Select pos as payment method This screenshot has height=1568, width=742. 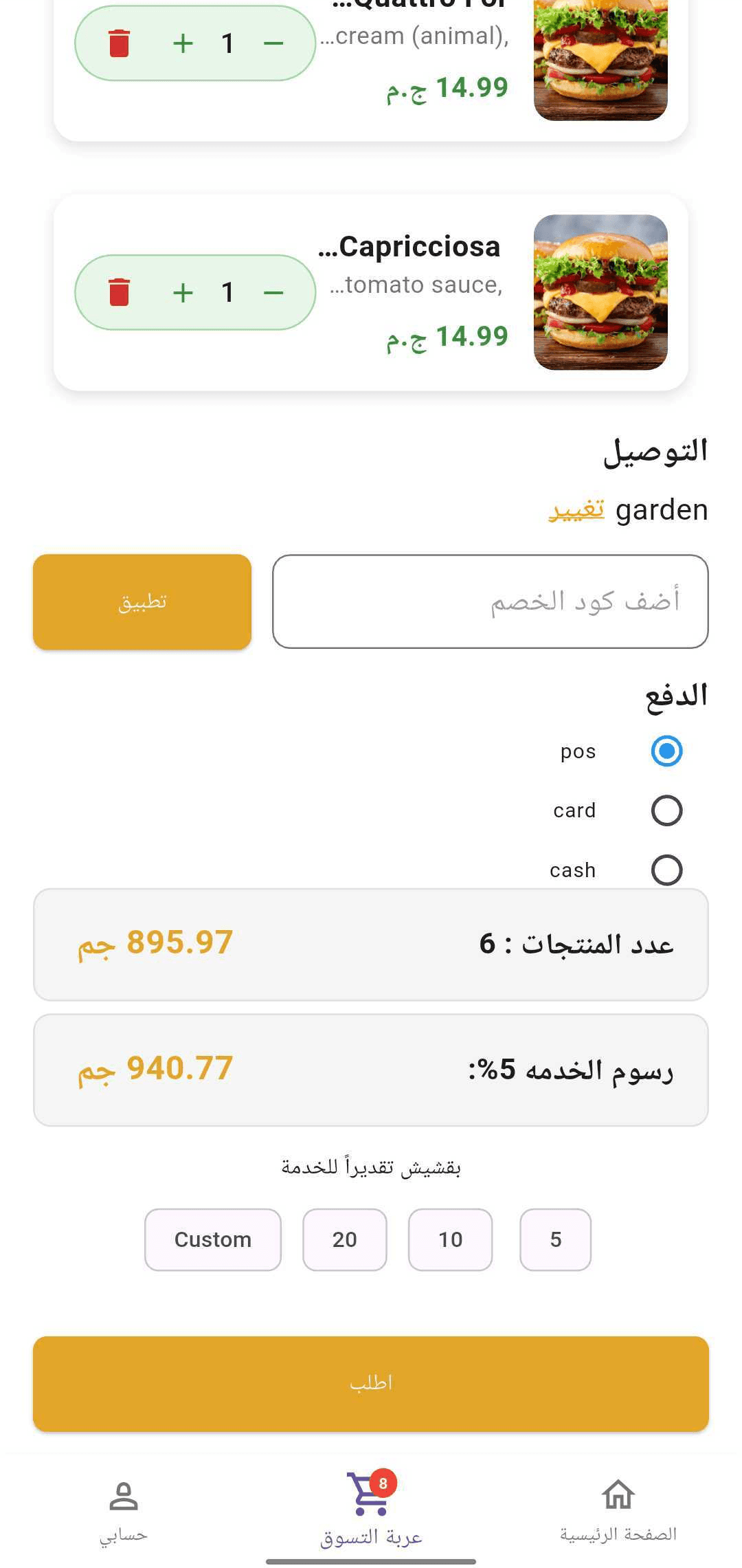click(x=666, y=751)
